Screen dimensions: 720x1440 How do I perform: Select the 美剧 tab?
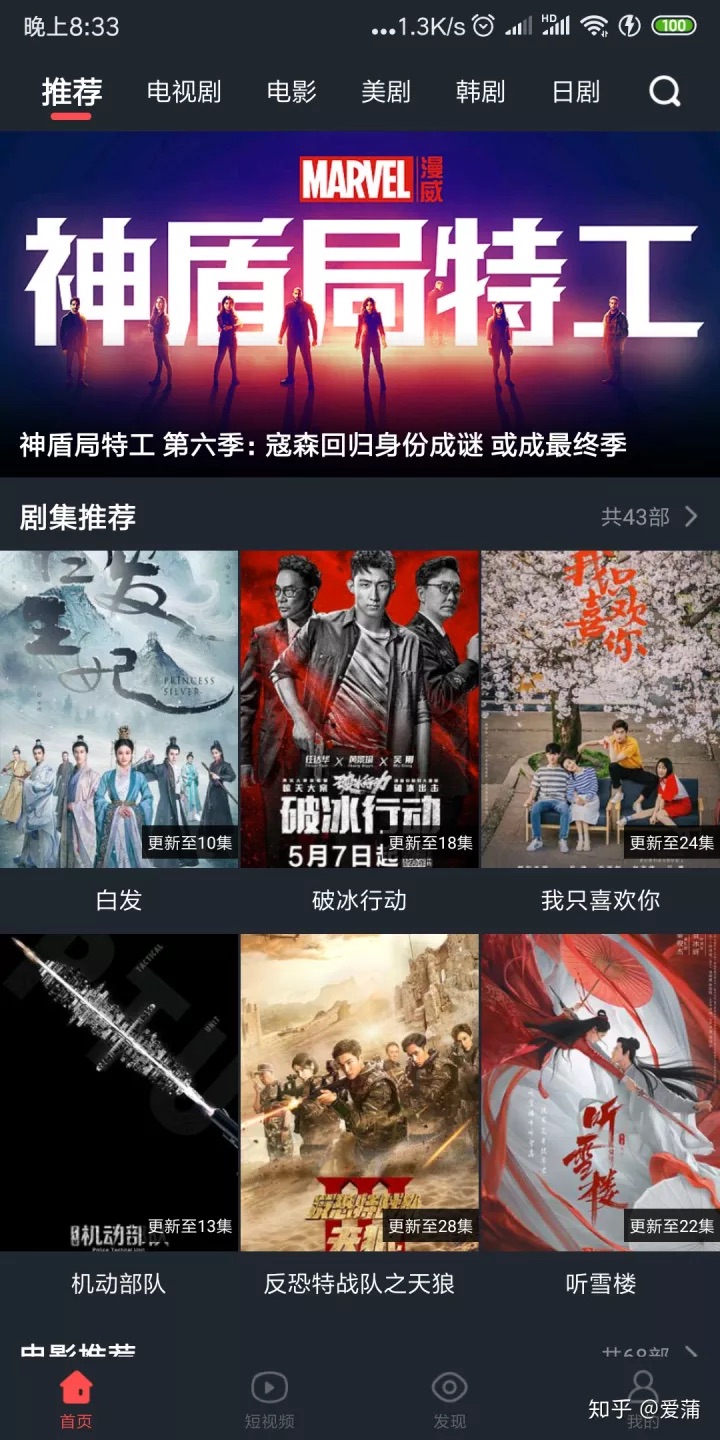pyautogui.click(x=386, y=92)
